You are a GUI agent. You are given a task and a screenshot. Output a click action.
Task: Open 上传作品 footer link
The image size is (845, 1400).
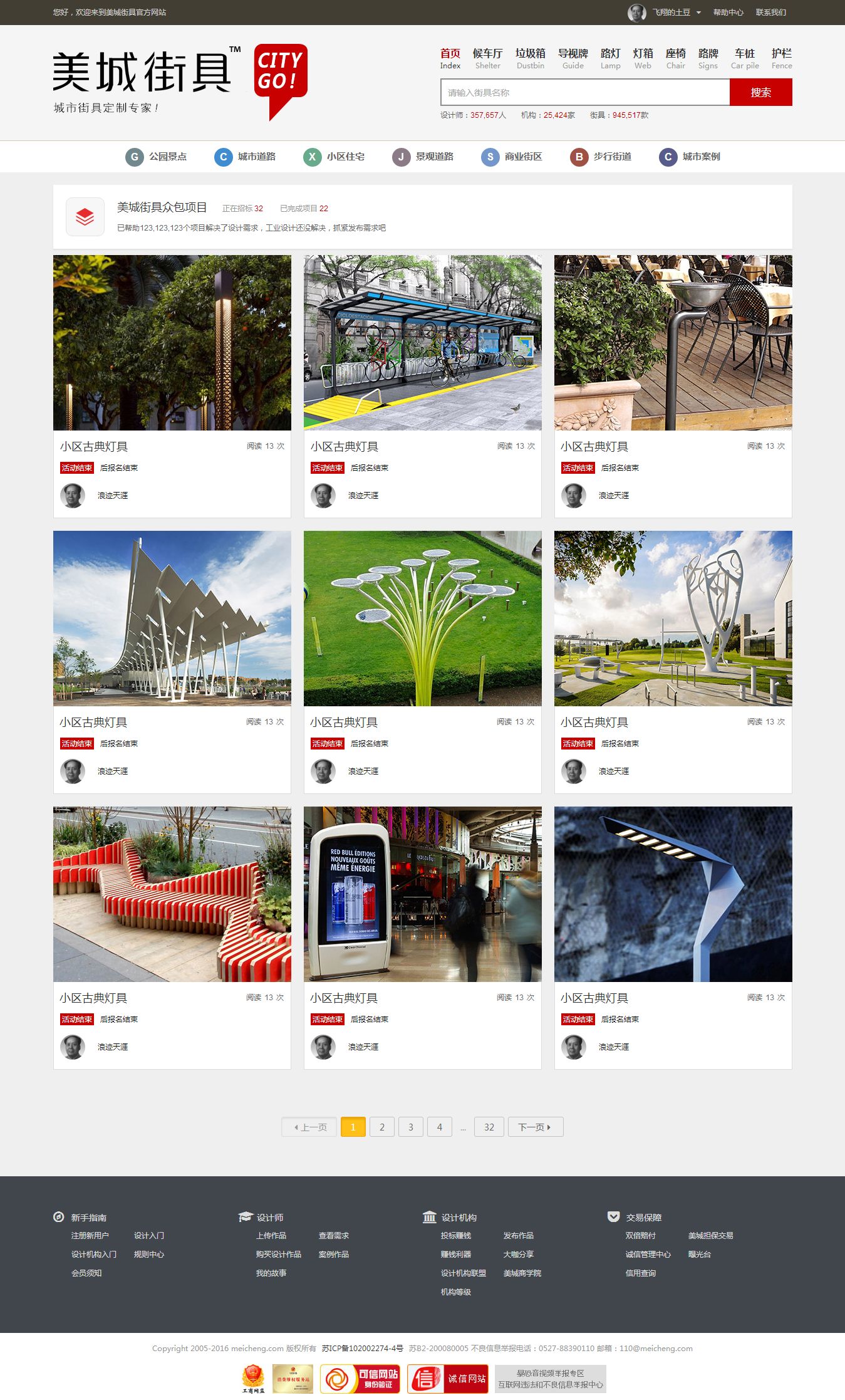click(271, 1235)
